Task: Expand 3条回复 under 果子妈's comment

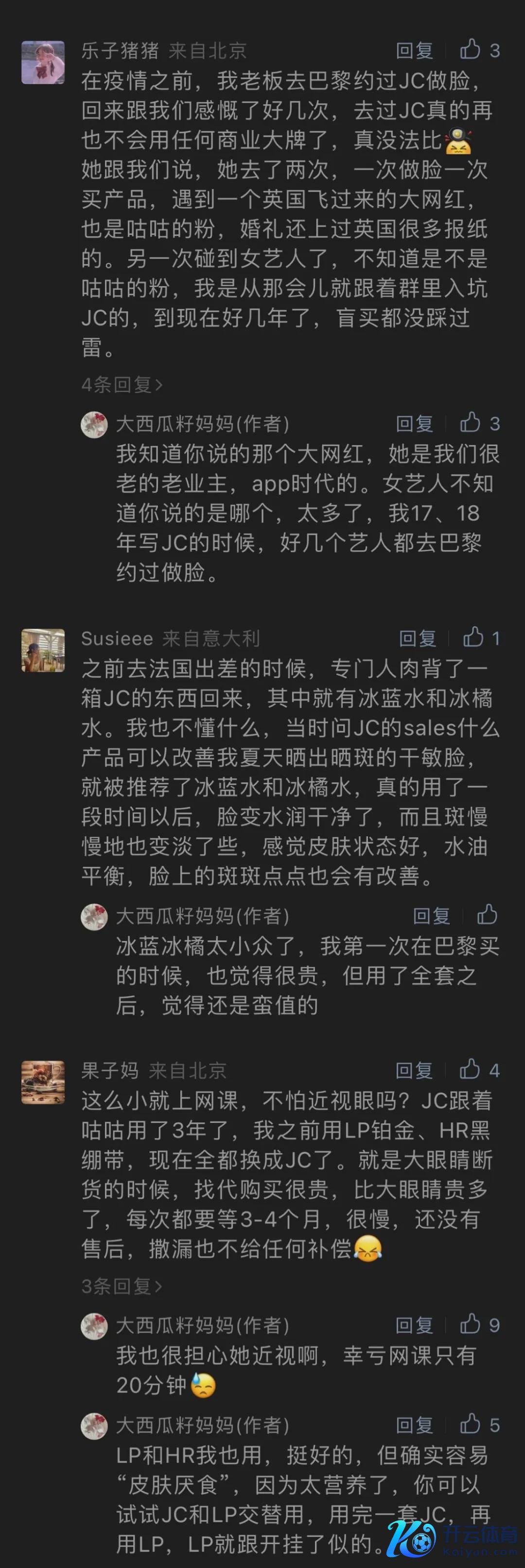Action: [122, 1286]
